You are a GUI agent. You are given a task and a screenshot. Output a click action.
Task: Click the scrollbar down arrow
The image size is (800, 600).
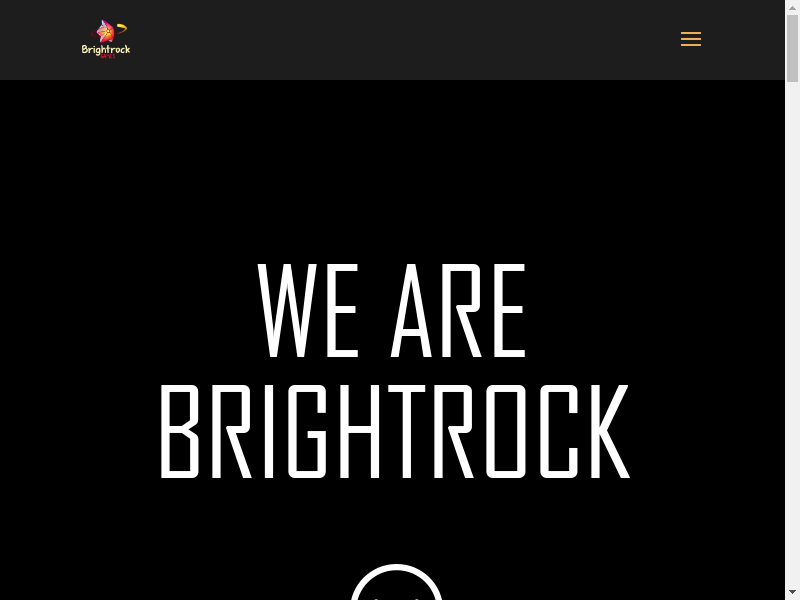click(792, 592)
